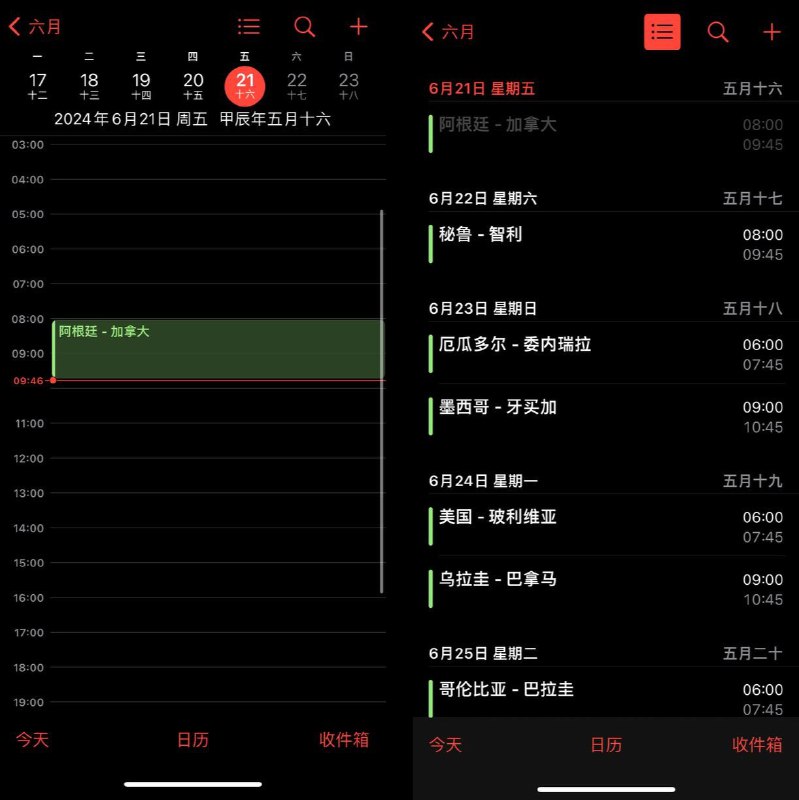Tap the plus icon to add an event

click(357, 27)
